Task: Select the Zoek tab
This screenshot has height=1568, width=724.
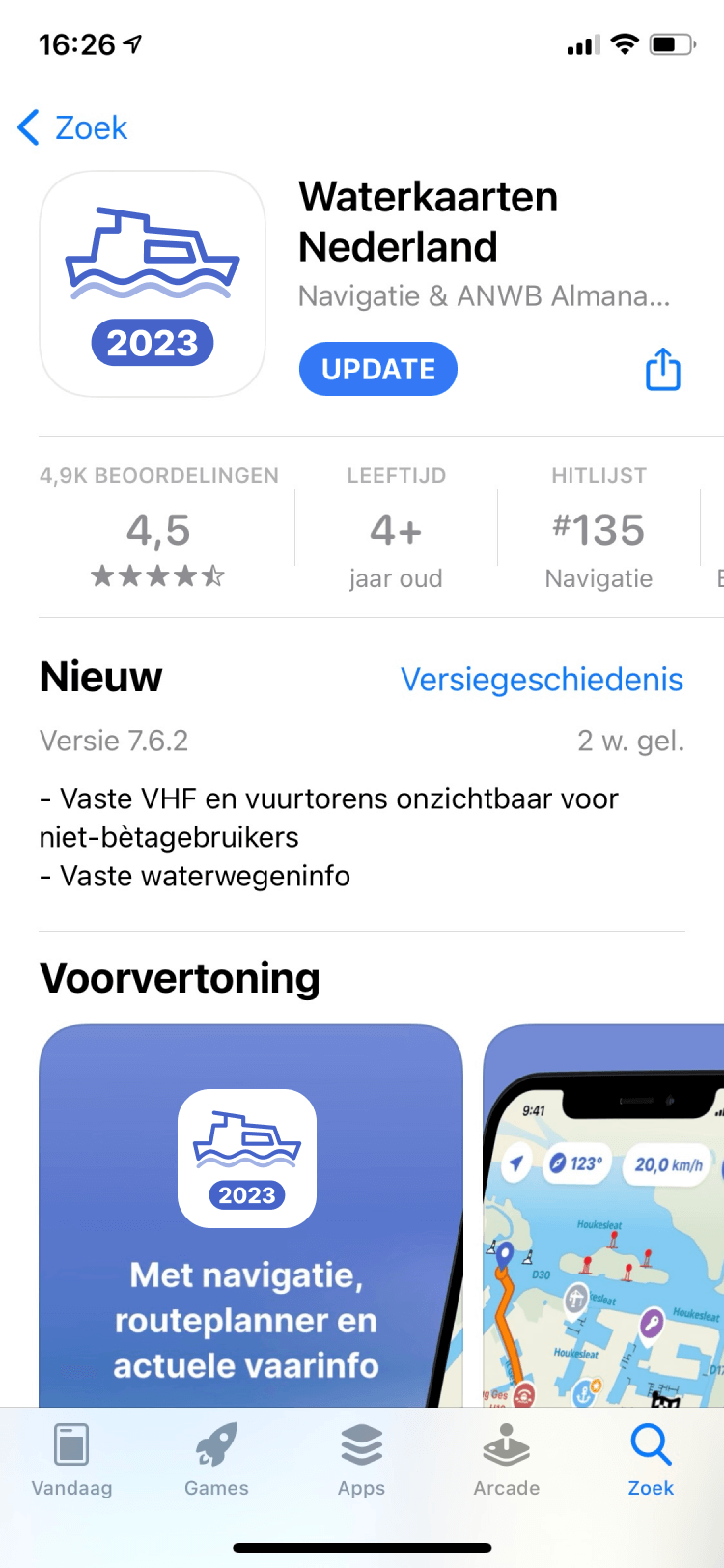Action: coord(651,1460)
